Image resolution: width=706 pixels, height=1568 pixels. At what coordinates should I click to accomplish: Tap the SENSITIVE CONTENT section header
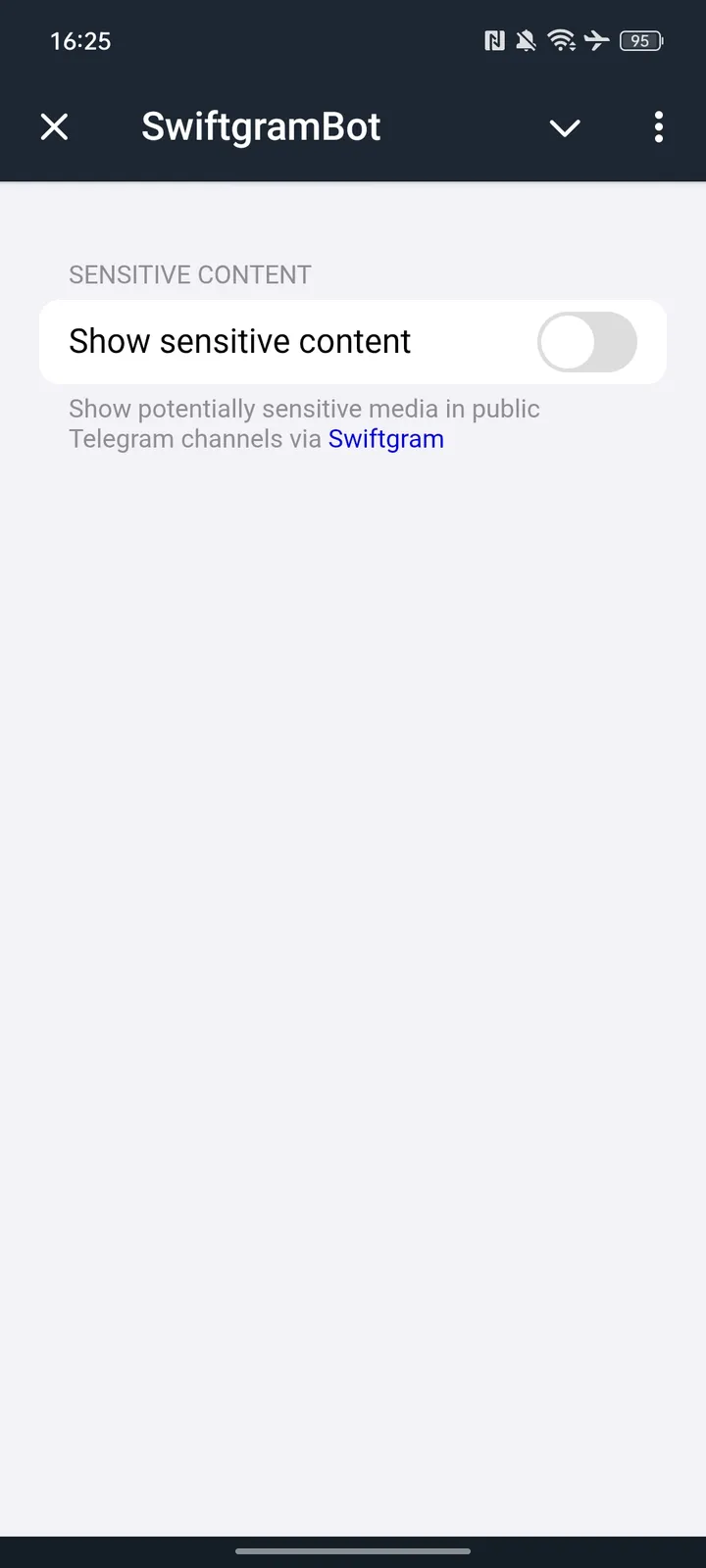pos(189,274)
